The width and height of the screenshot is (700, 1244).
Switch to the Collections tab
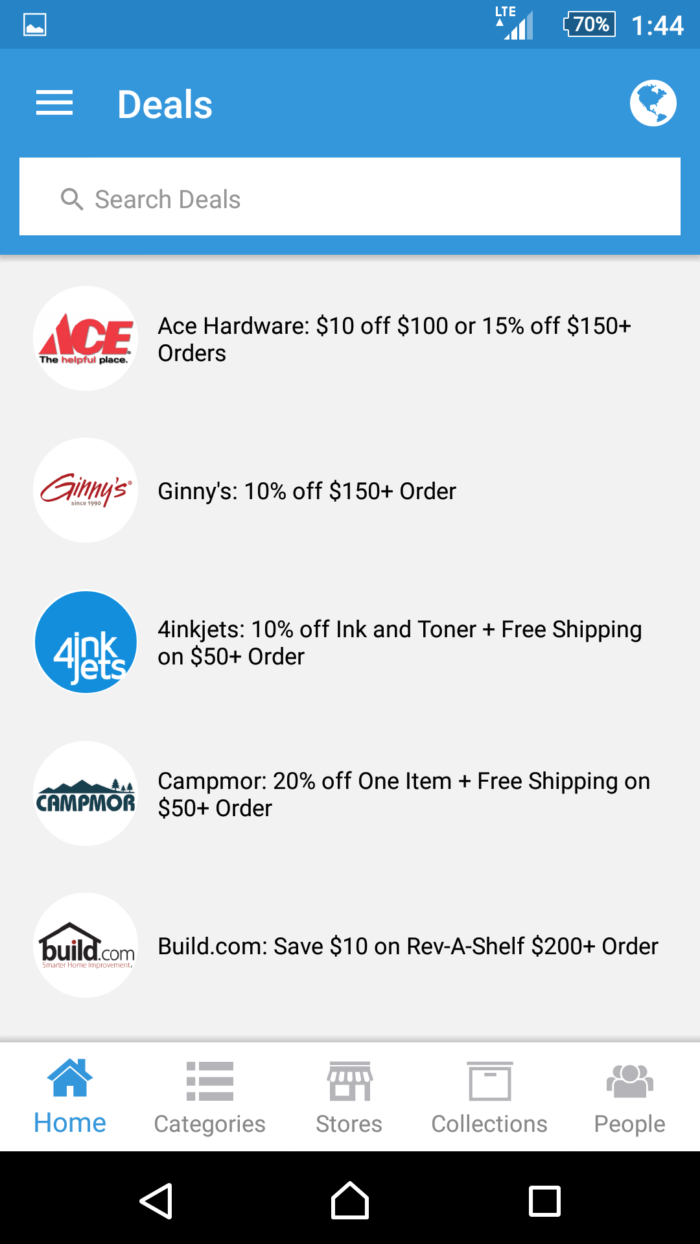pyautogui.click(x=489, y=1097)
